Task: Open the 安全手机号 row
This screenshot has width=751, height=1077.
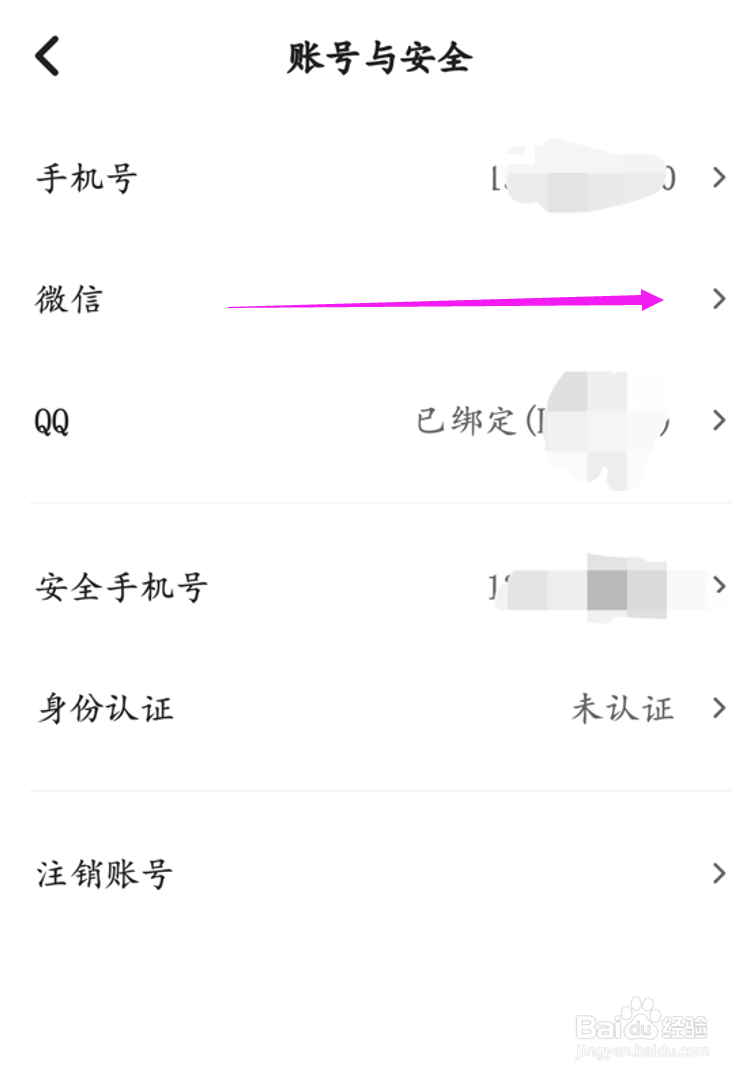Action: coord(375,587)
